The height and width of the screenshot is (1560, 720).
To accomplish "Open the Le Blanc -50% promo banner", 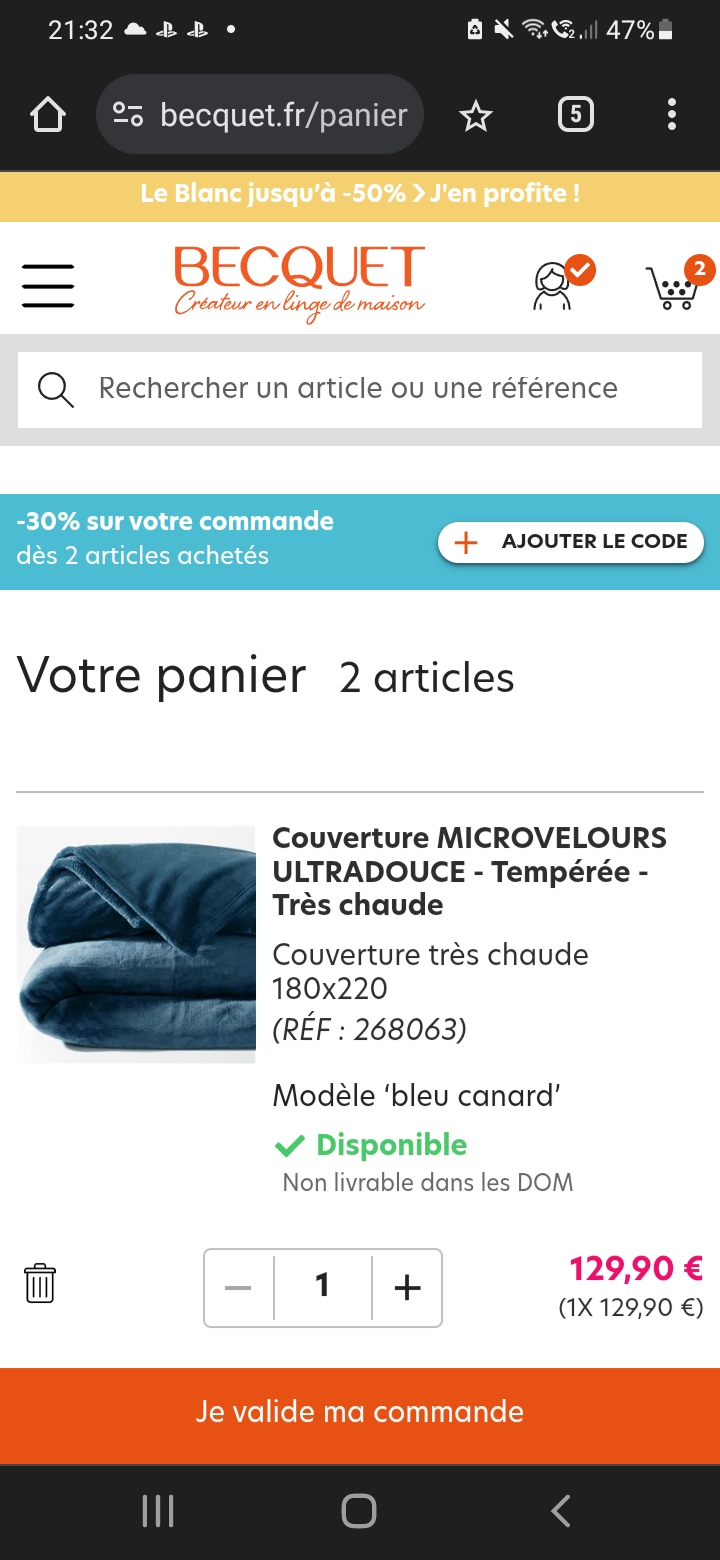I will pyautogui.click(x=360, y=193).
